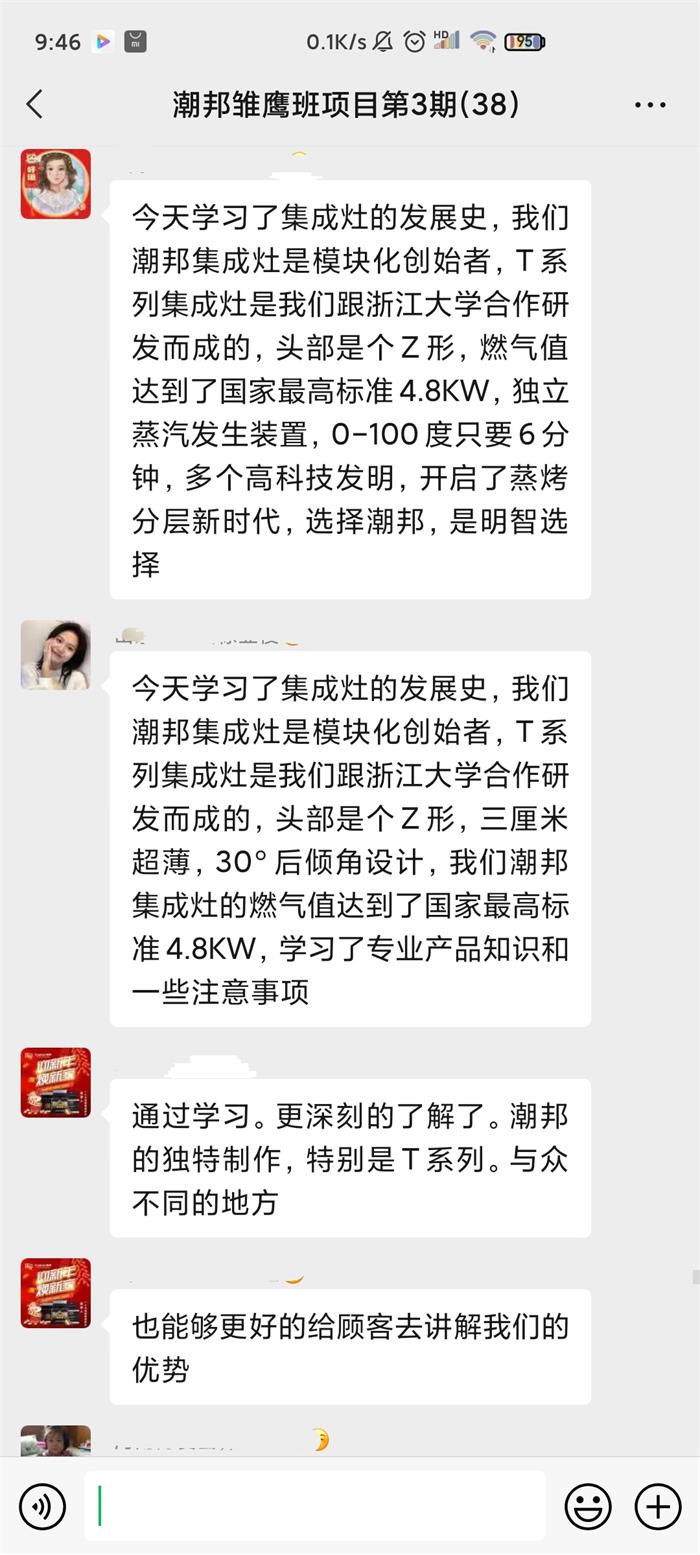
Task: Open profile of the woman-photo avatar sender
Action: [56, 655]
